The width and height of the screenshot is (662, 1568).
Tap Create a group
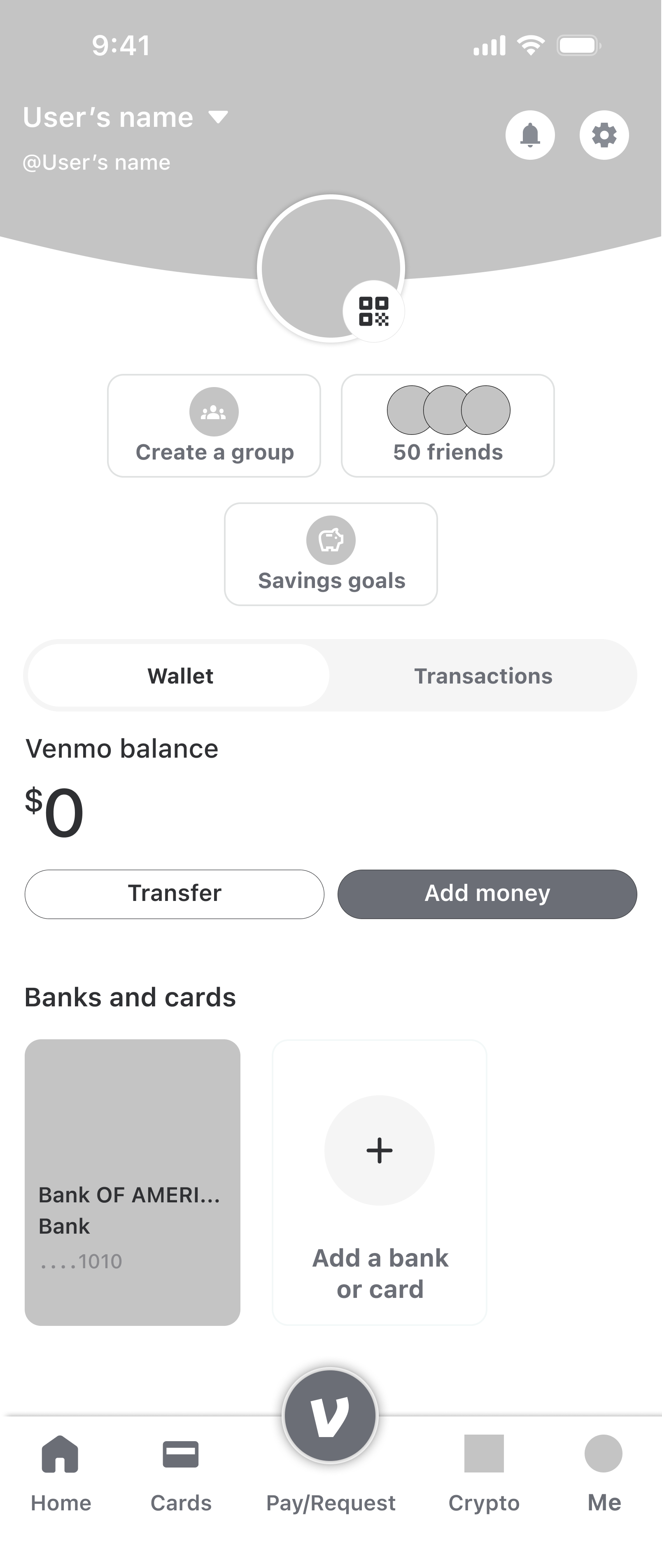(214, 425)
